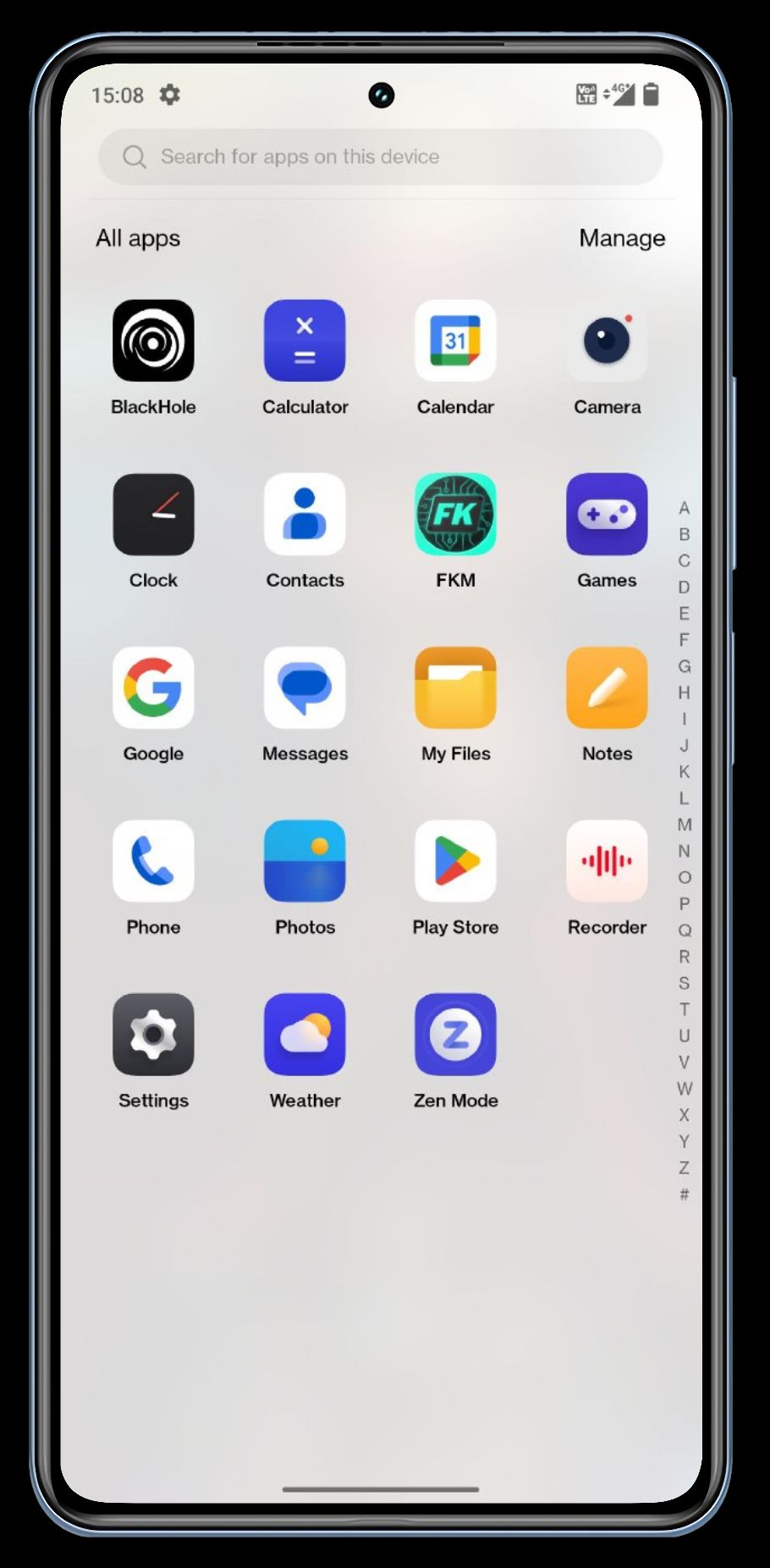770x1568 pixels.
Task: Open the Play Store
Action: [x=455, y=861]
